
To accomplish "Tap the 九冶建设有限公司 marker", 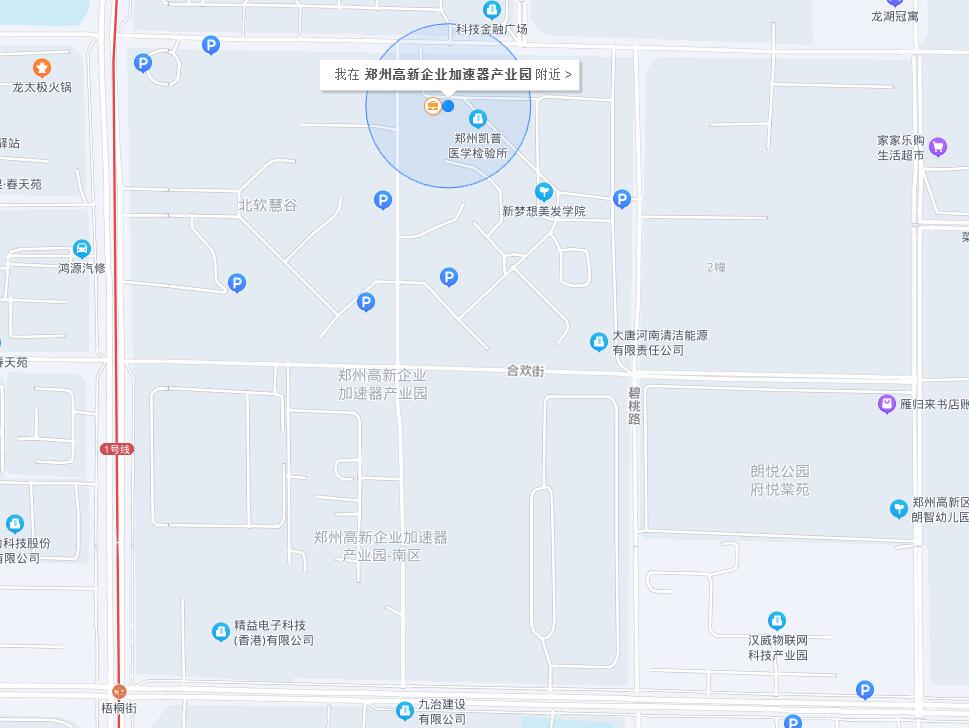I will click(405, 711).
